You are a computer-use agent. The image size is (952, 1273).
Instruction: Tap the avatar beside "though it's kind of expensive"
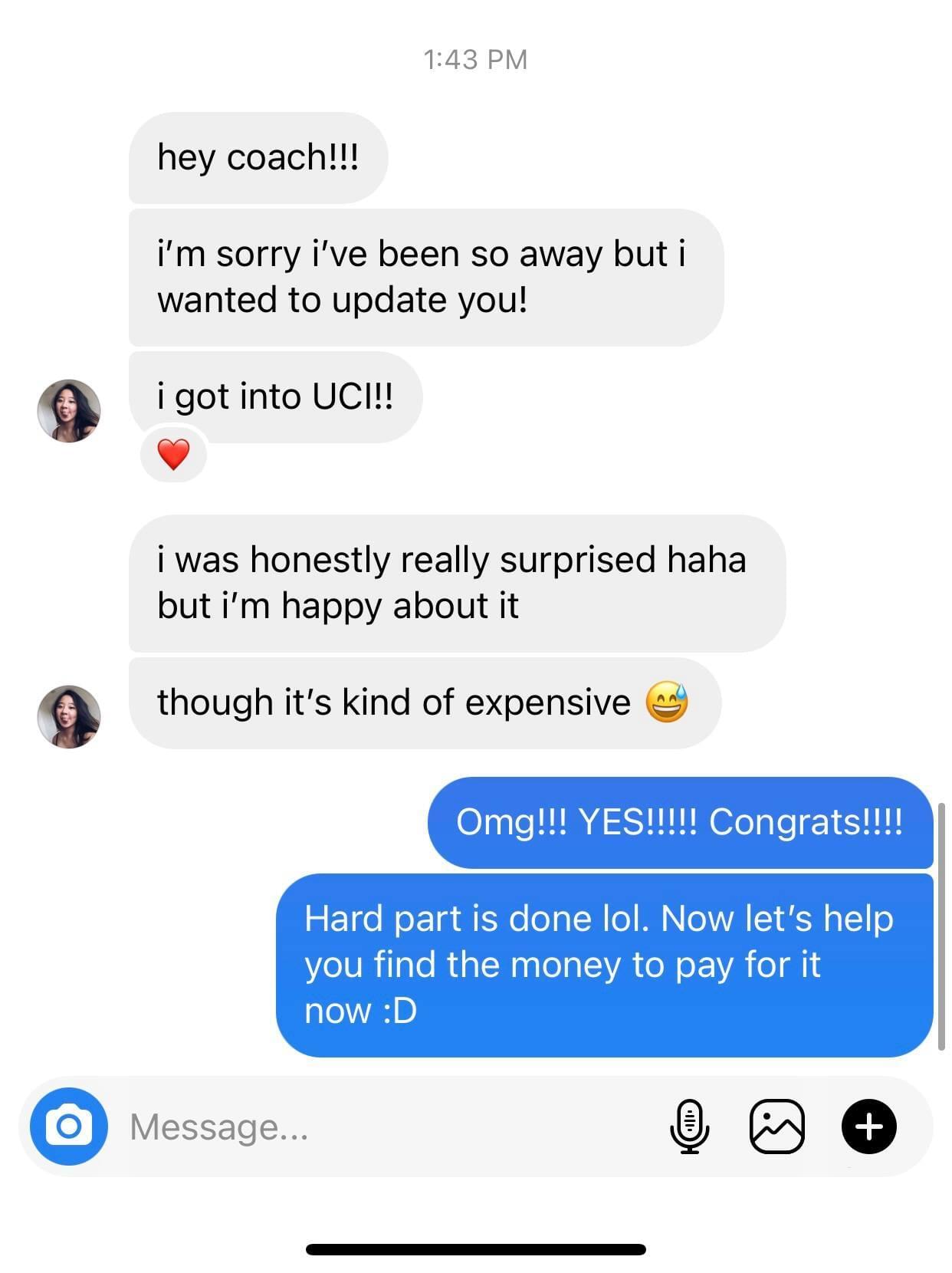click(x=69, y=717)
